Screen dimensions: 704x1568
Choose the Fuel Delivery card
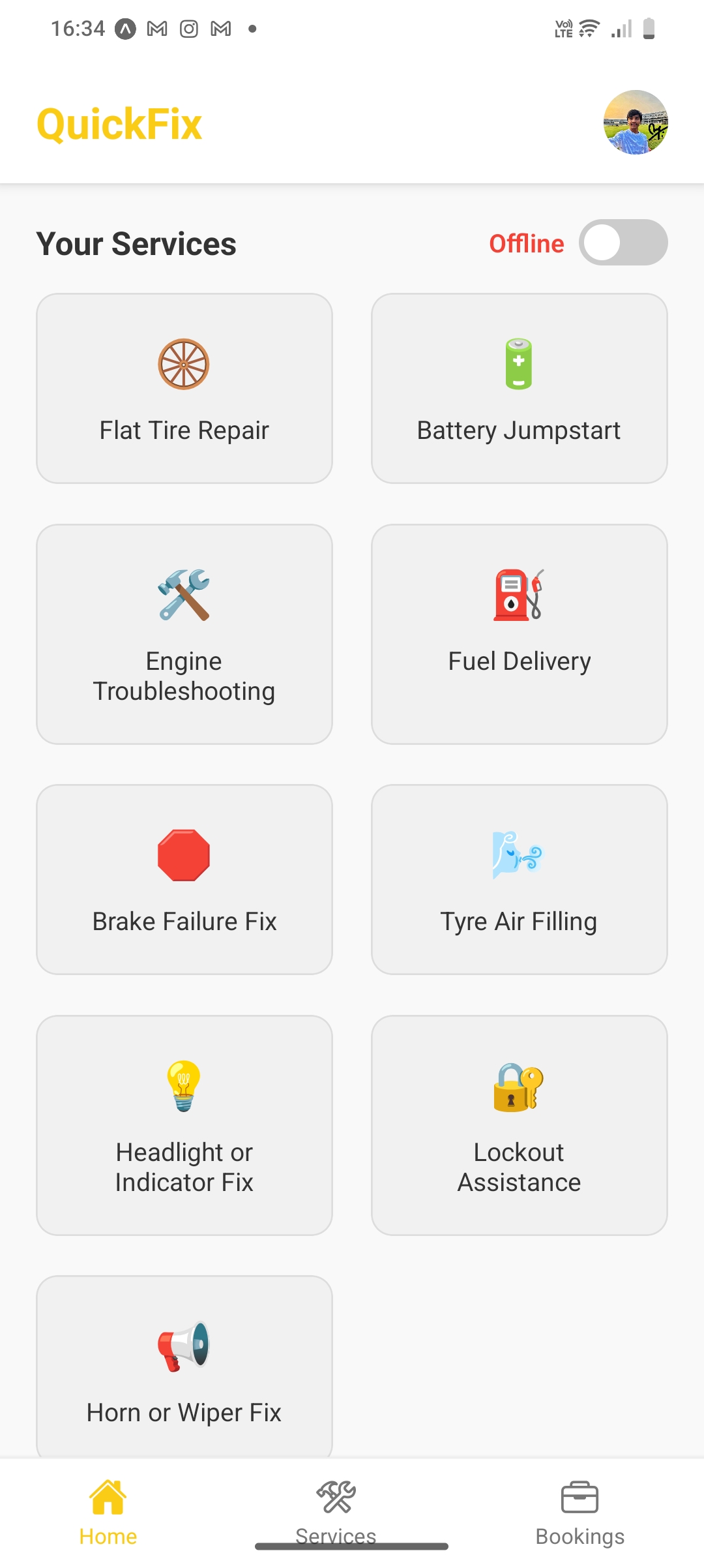(519, 634)
